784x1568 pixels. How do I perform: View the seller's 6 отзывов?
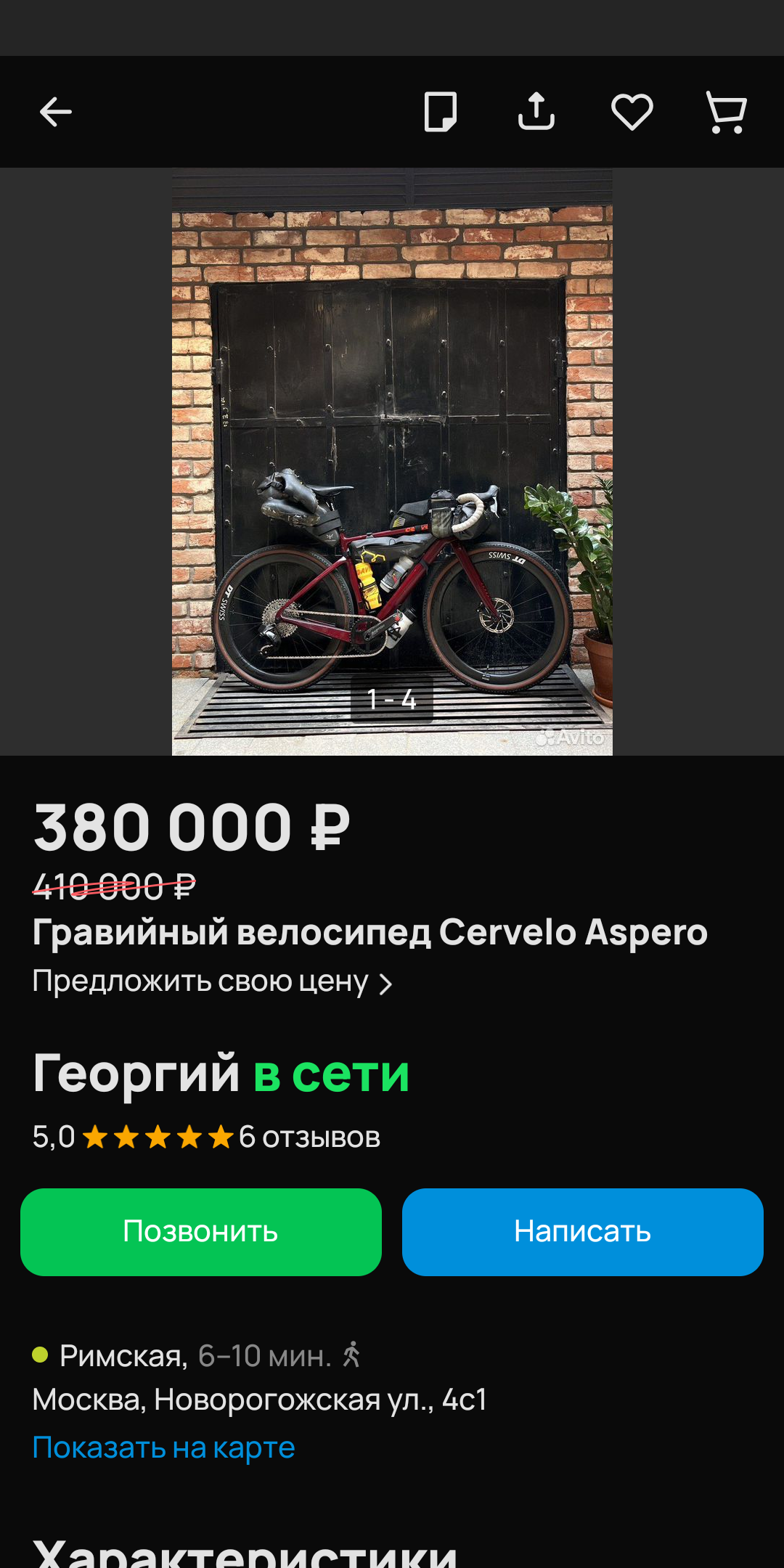tap(309, 1137)
